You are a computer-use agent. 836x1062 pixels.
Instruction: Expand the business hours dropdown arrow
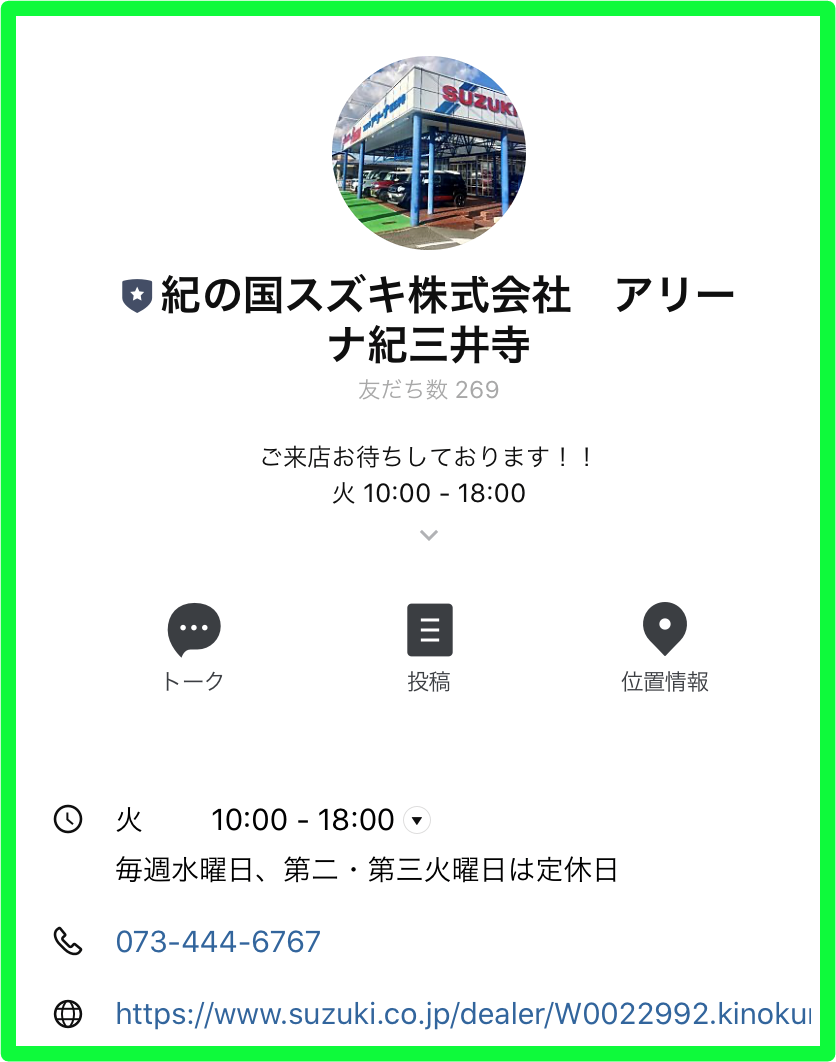[x=417, y=821]
